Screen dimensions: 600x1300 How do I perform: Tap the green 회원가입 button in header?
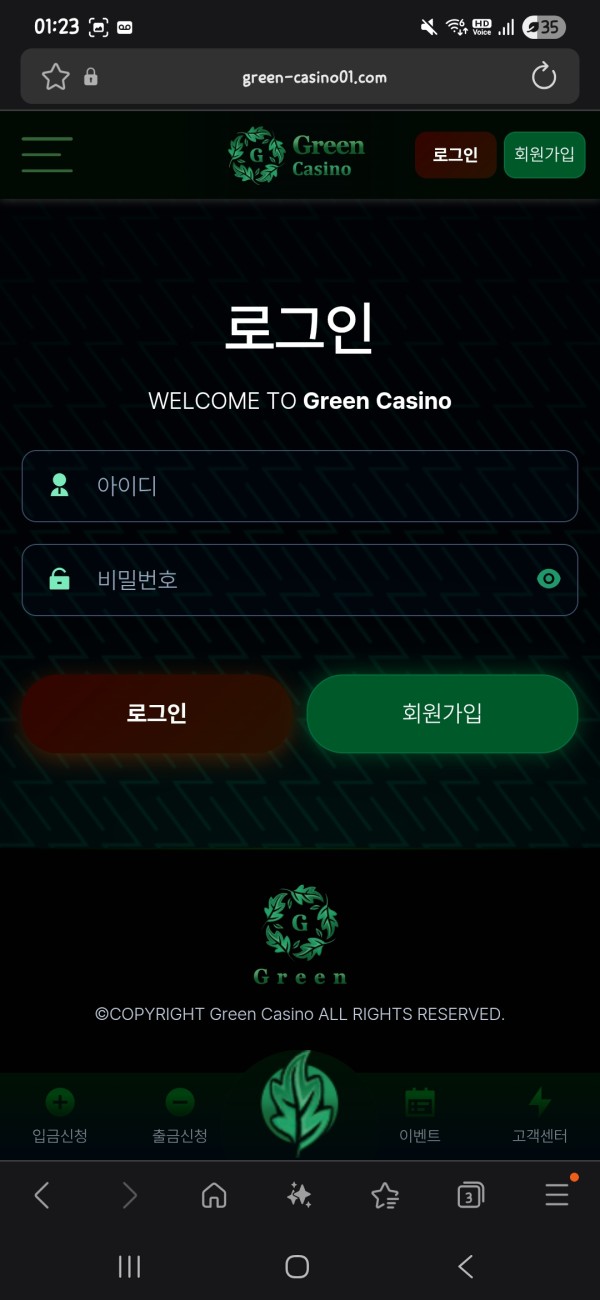pyautogui.click(x=544, y=155)
